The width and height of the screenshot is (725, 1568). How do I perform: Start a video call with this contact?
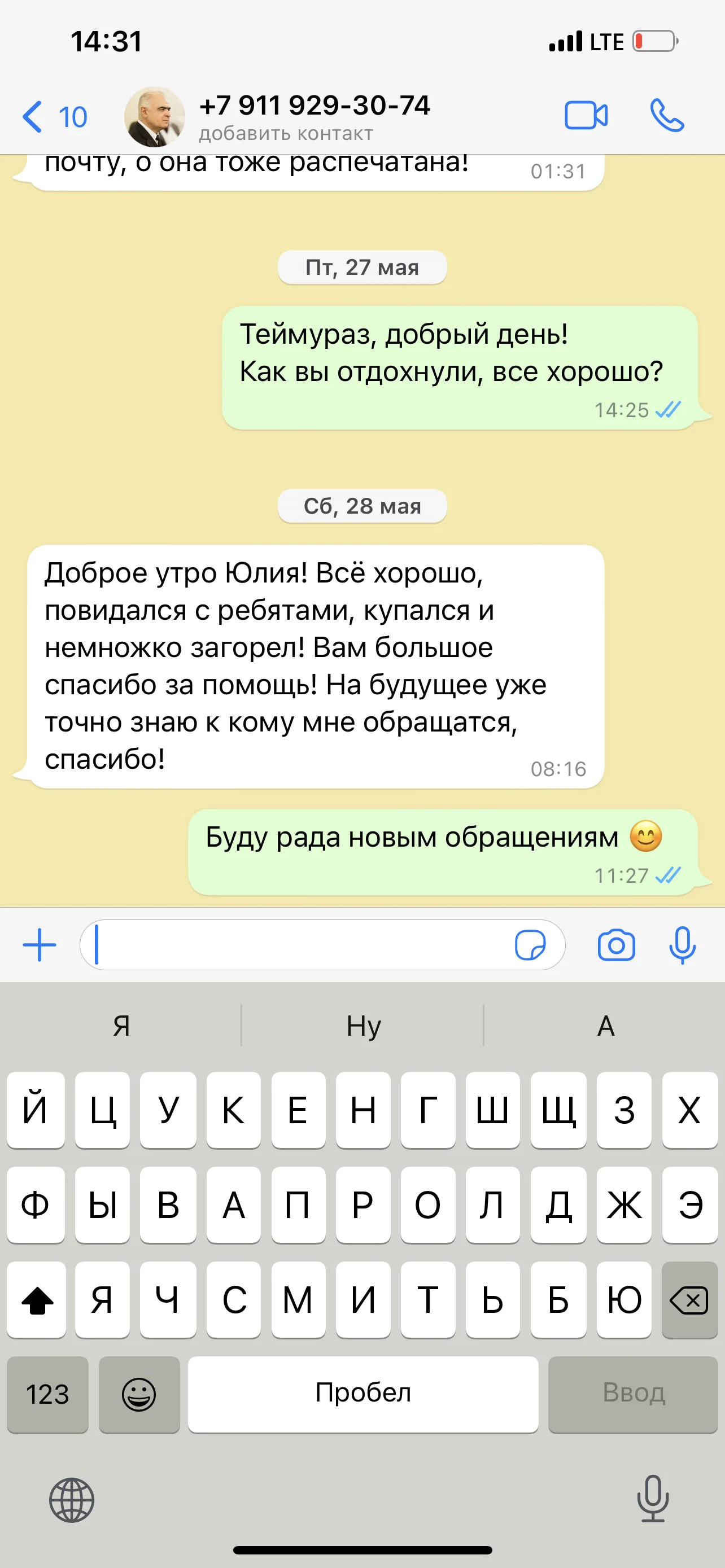(585, 116)
